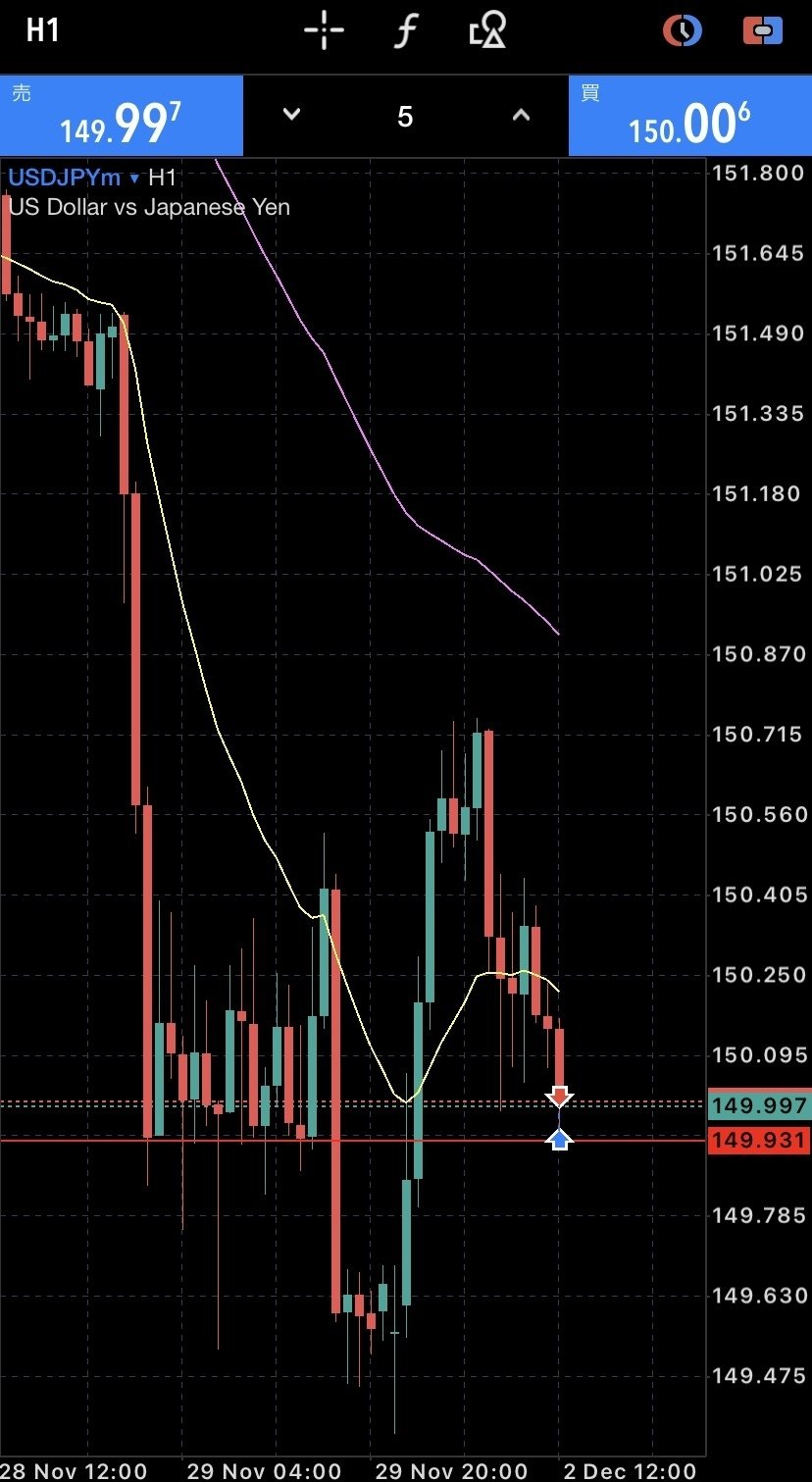Viewport: 812px width, 1482px height.
Task: Click the blue up trade arrow on chart
Action: tap(560, 1139)
